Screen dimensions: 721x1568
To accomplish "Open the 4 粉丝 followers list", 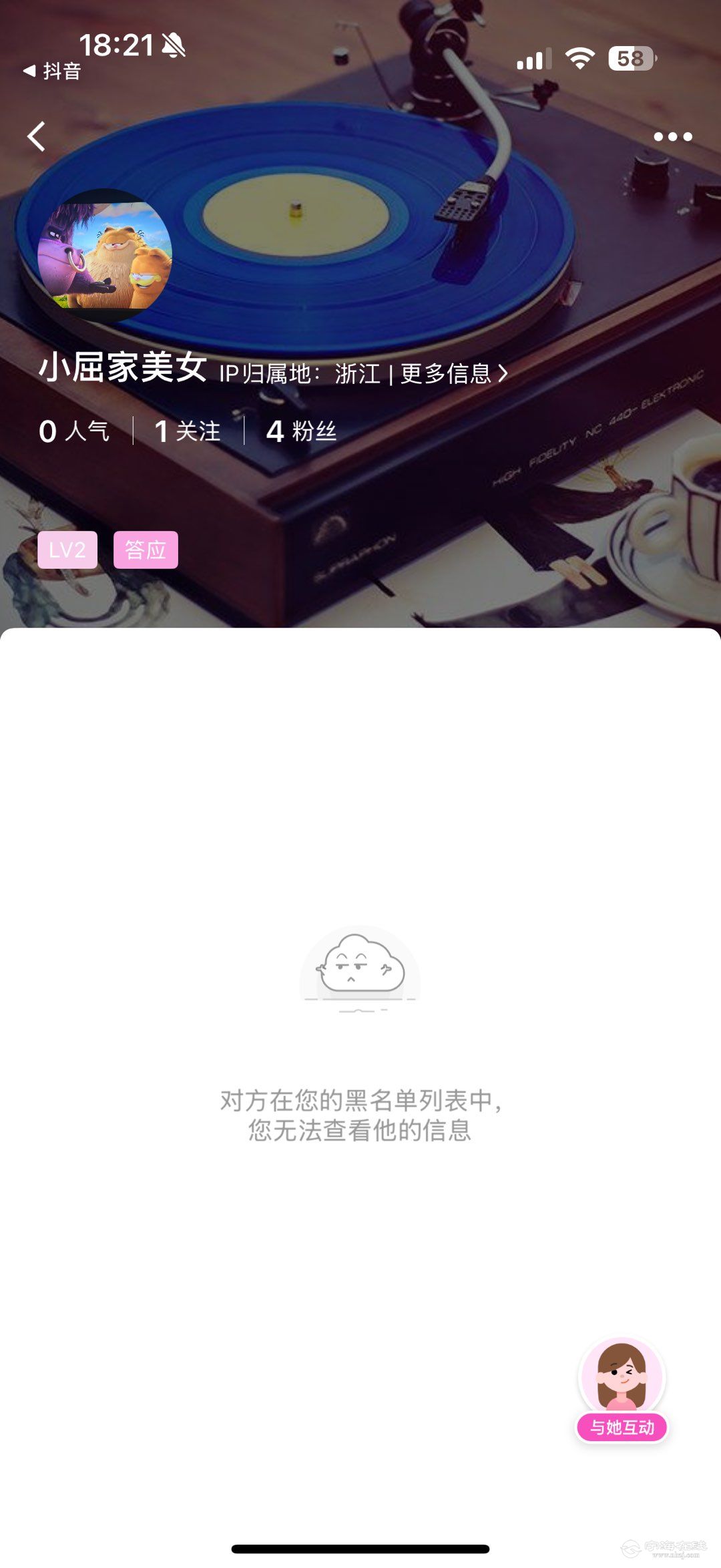I will (x=301, y=431).
